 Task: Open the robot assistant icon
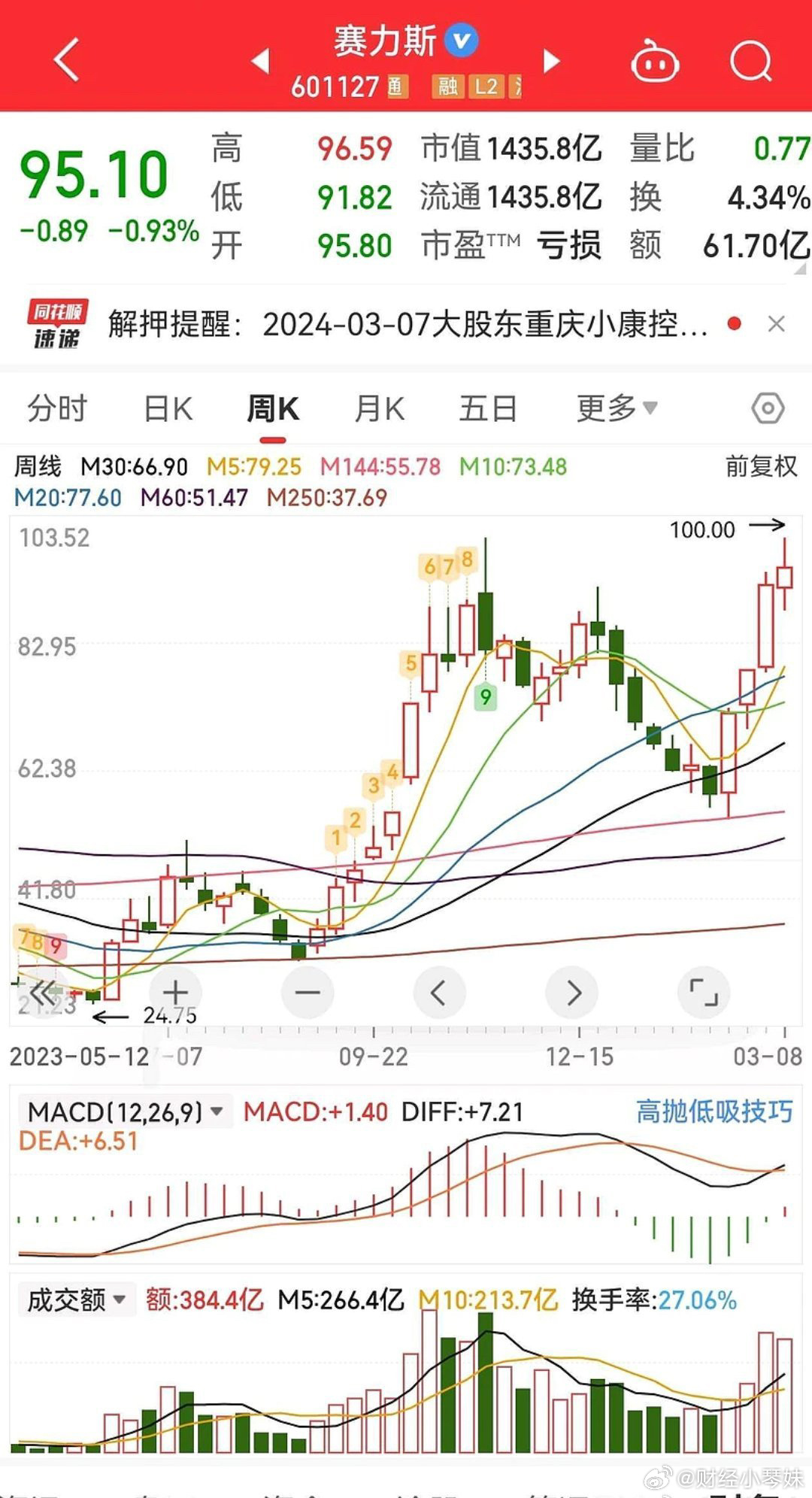[x=654, y=60]
